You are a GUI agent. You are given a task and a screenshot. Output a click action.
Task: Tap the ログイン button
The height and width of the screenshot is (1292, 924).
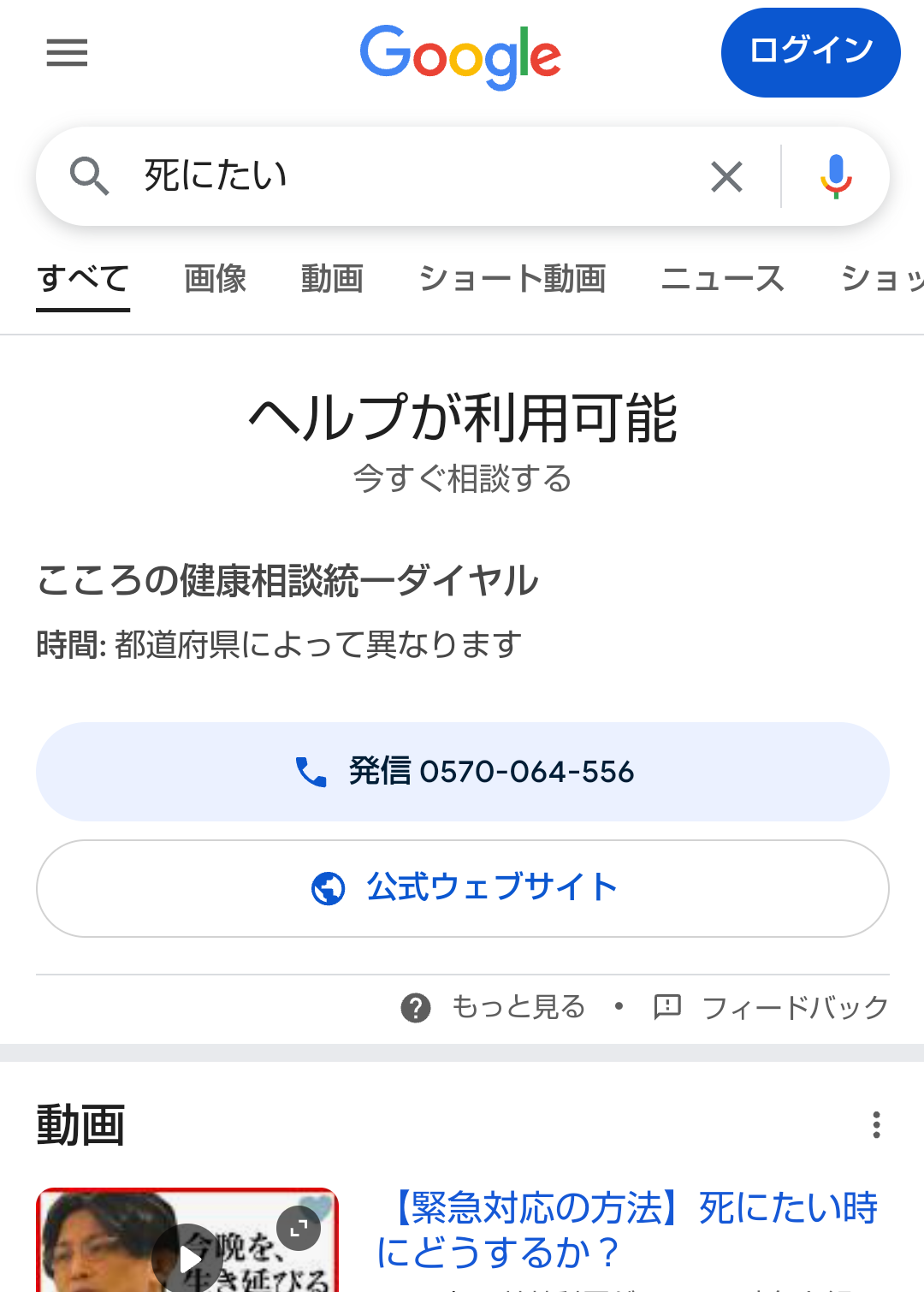click(810, 52)
